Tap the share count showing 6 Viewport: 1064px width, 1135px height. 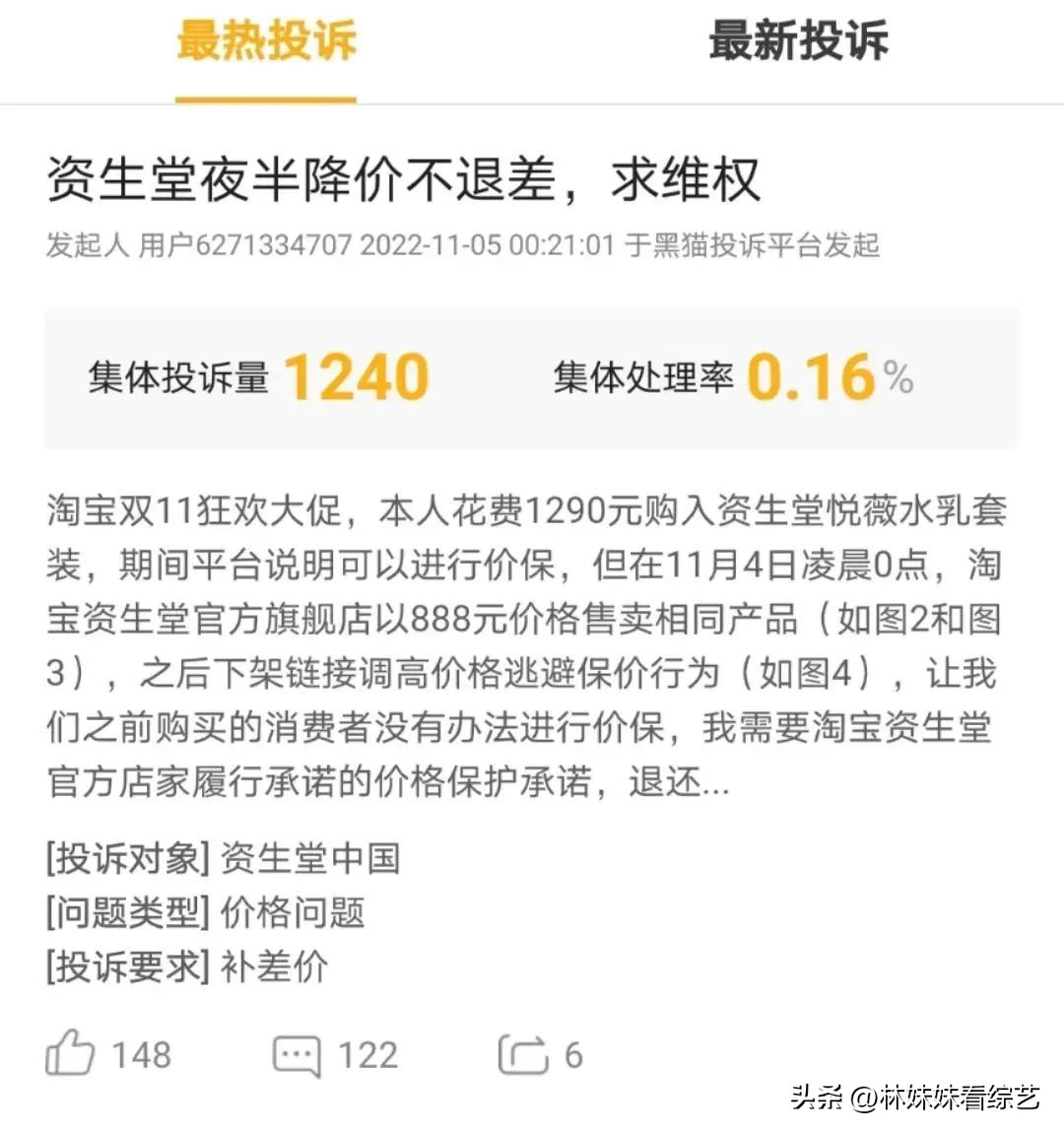[575, 1055]
